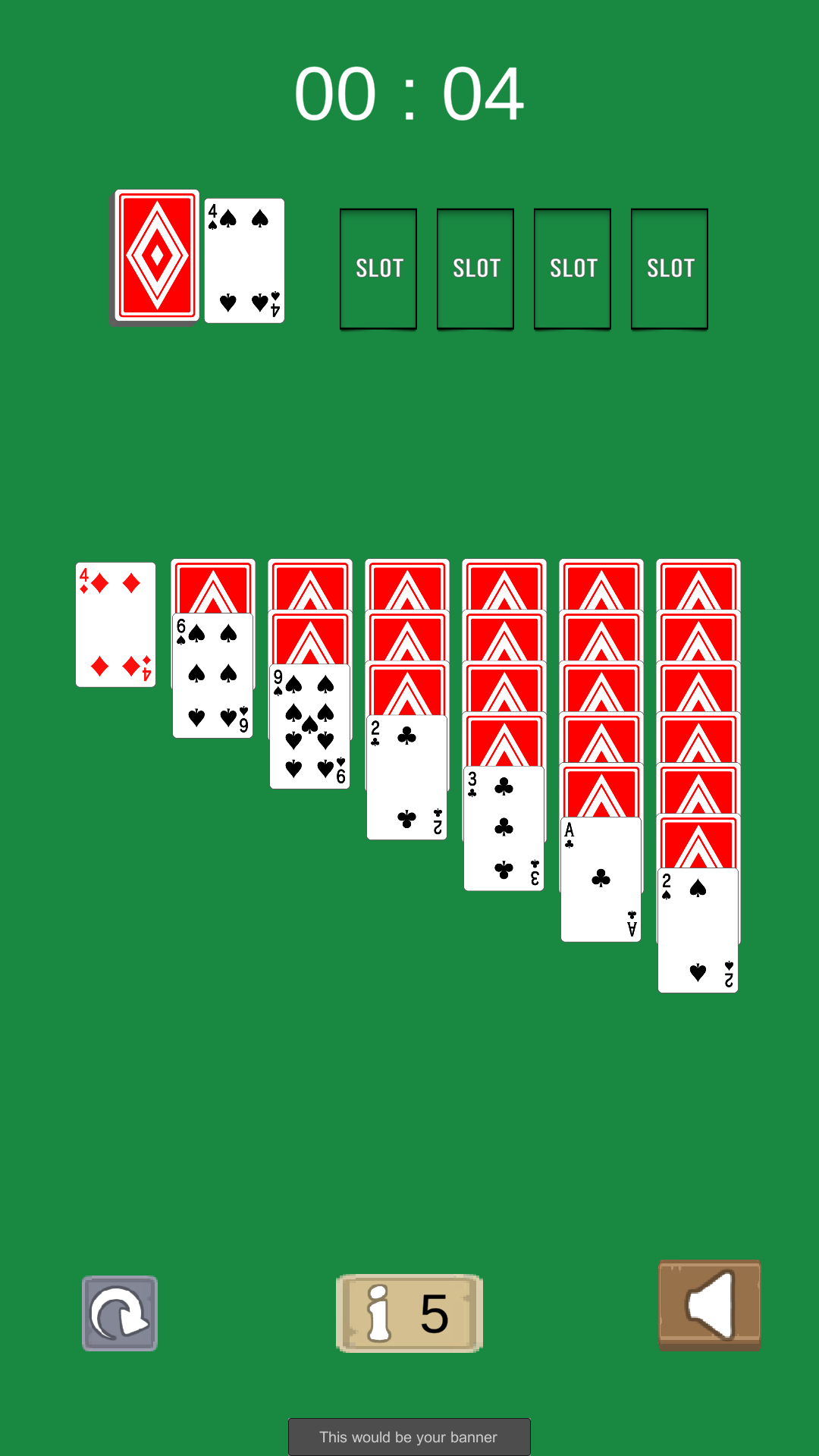Tap the 2 of clubs card
Viewport: 819px width, 1456px height.
[x=407, y=777]
